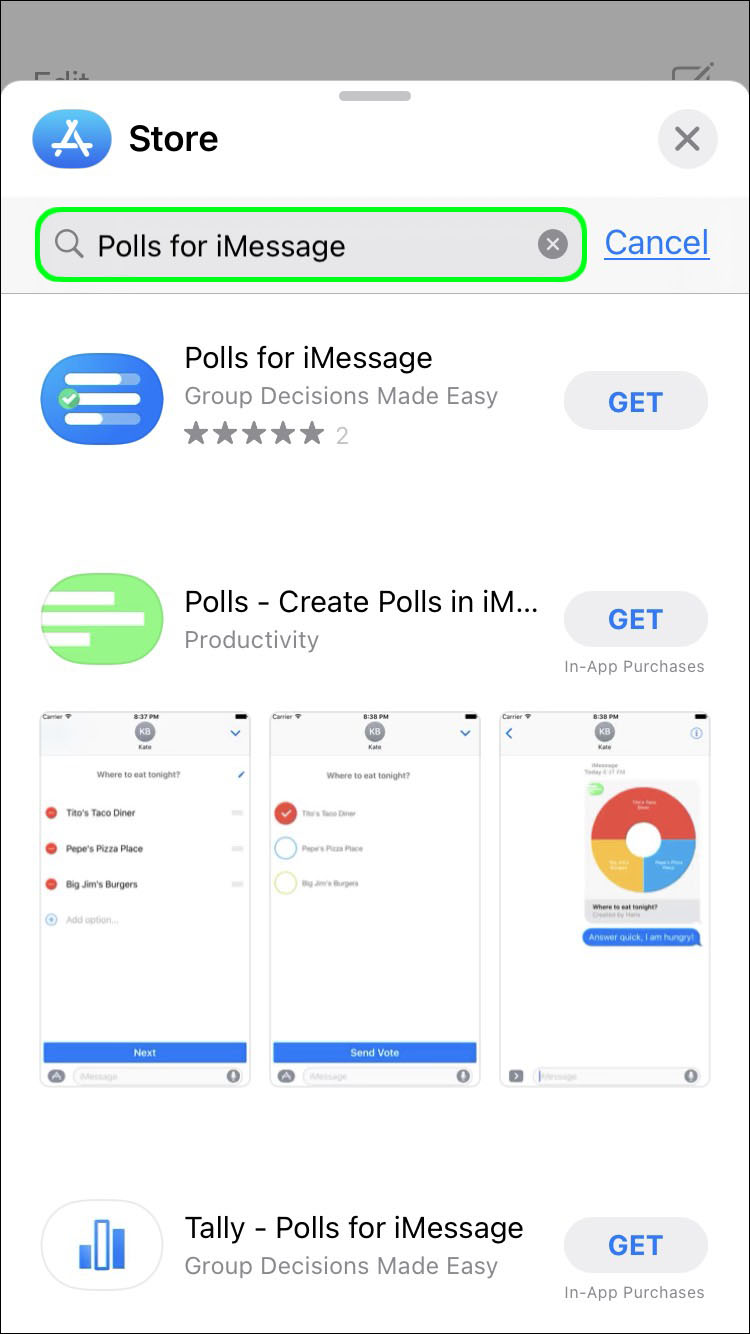View the pie chart preview screenshot
Screen dimensions: 750x1334
pyautogui.click(x=604, y=898)
